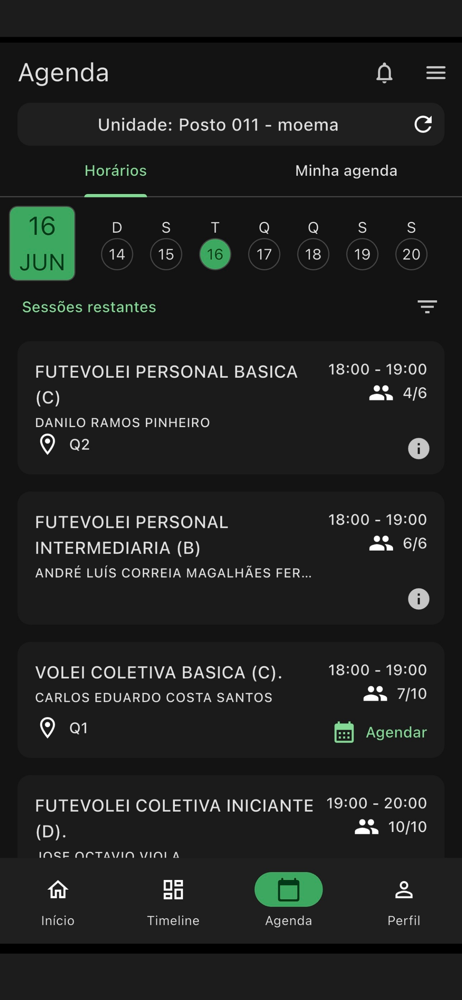Open the 16 JUN date picker
This screenshot has width=462, height=1000.
(x=42, y=244)
